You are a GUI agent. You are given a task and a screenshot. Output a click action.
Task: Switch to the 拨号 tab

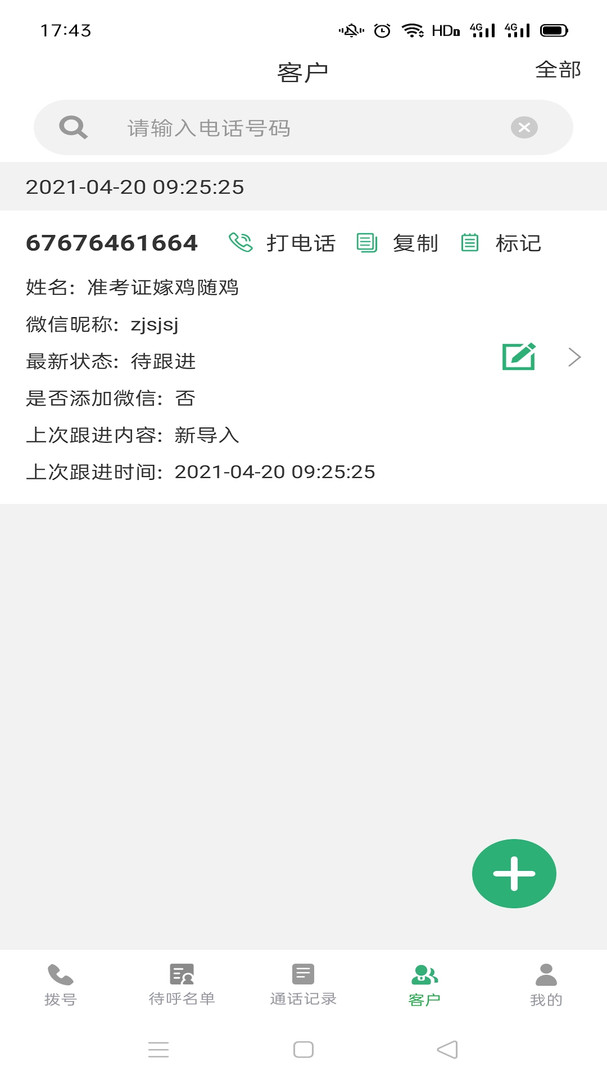tap(61, 986)
